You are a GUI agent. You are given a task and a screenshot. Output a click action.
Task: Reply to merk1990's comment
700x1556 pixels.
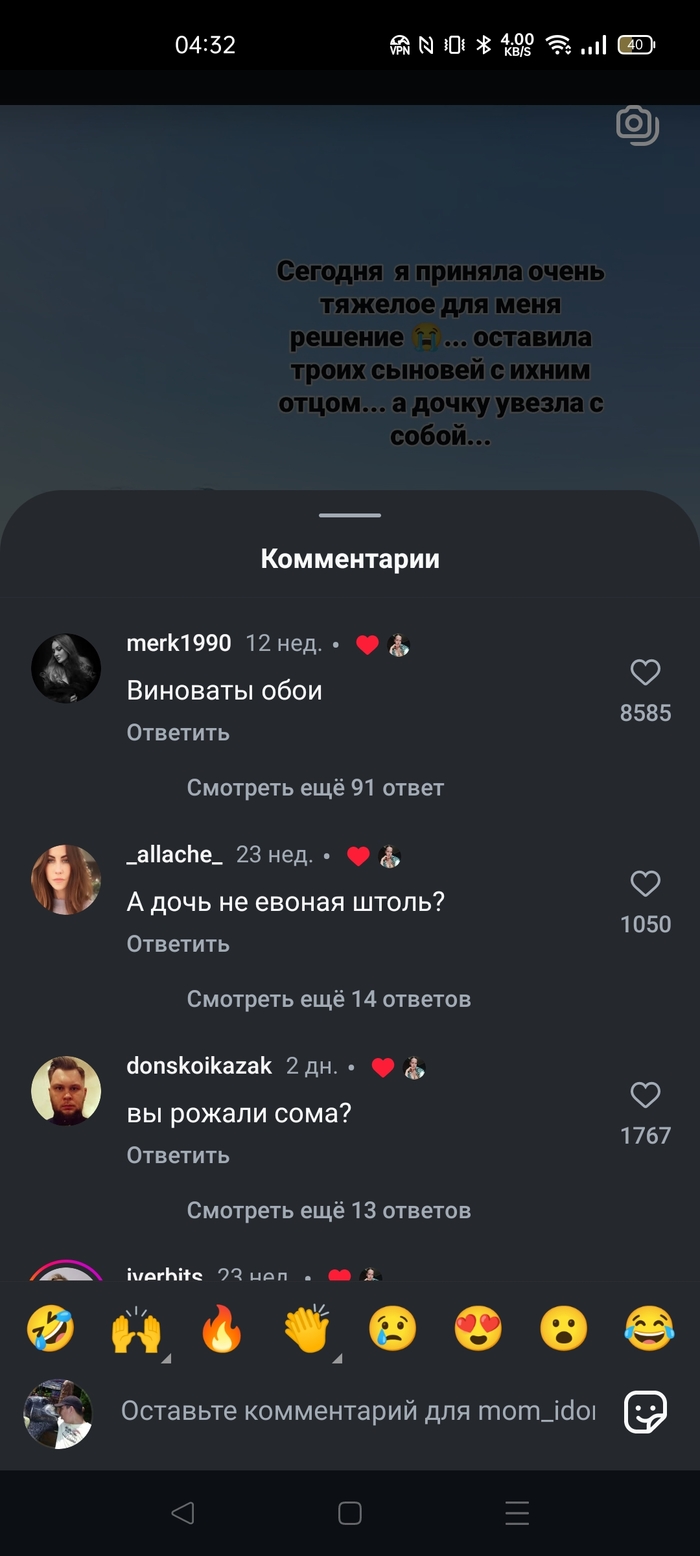tap(178, 733)
